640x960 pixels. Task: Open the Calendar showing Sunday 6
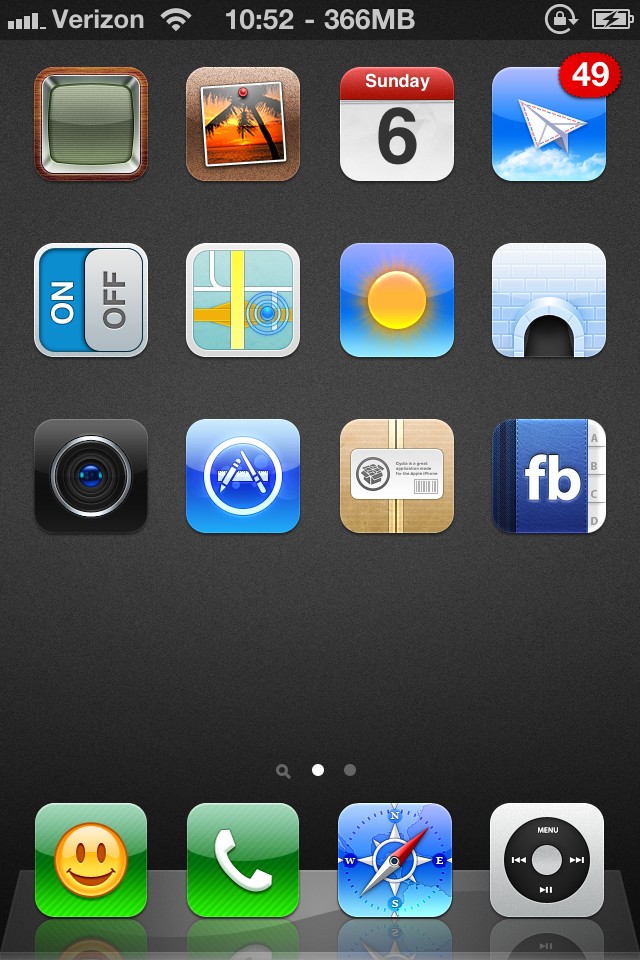[397, 124]
